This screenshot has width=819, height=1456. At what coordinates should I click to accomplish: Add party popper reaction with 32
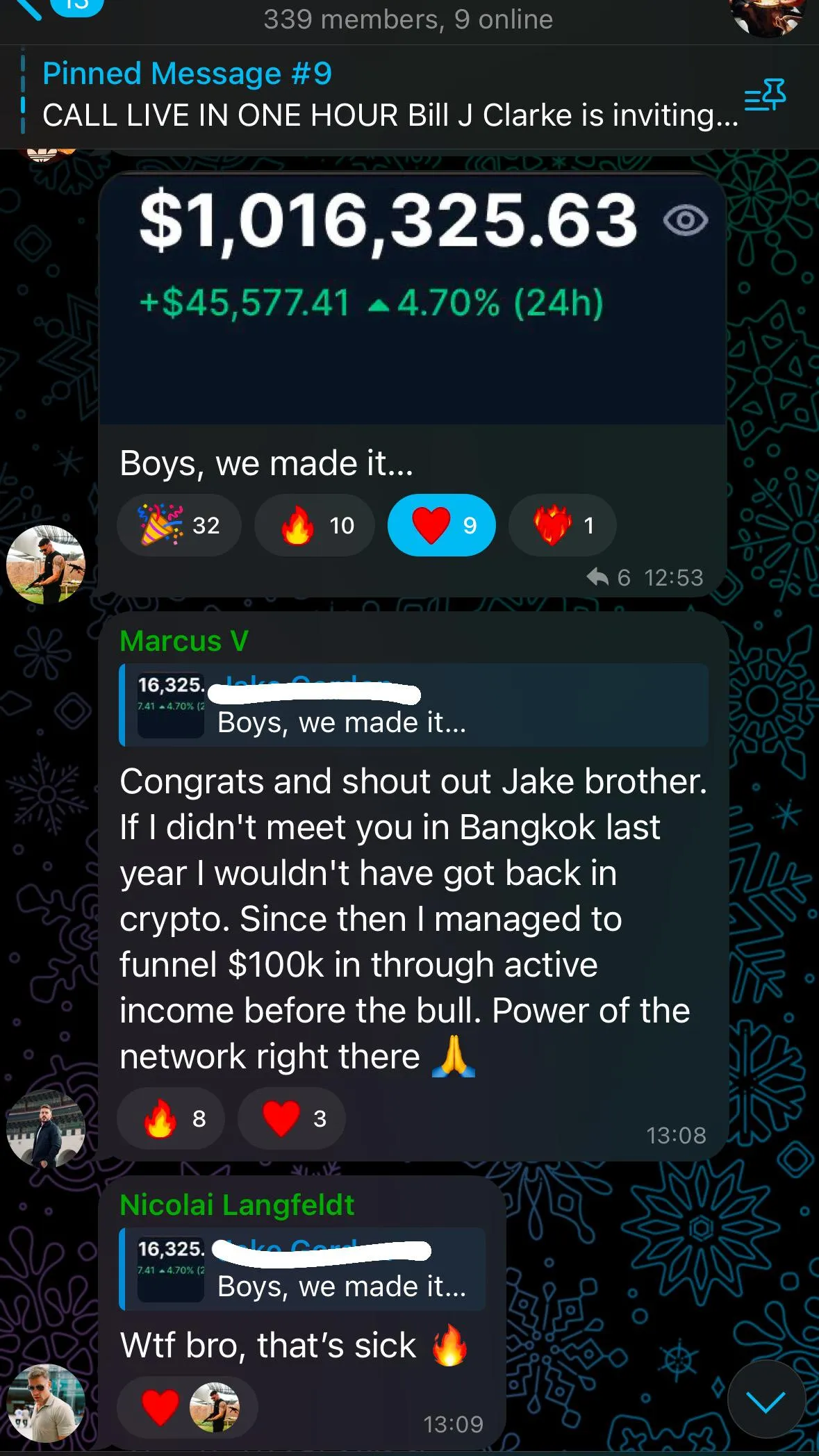click(179, 525)
